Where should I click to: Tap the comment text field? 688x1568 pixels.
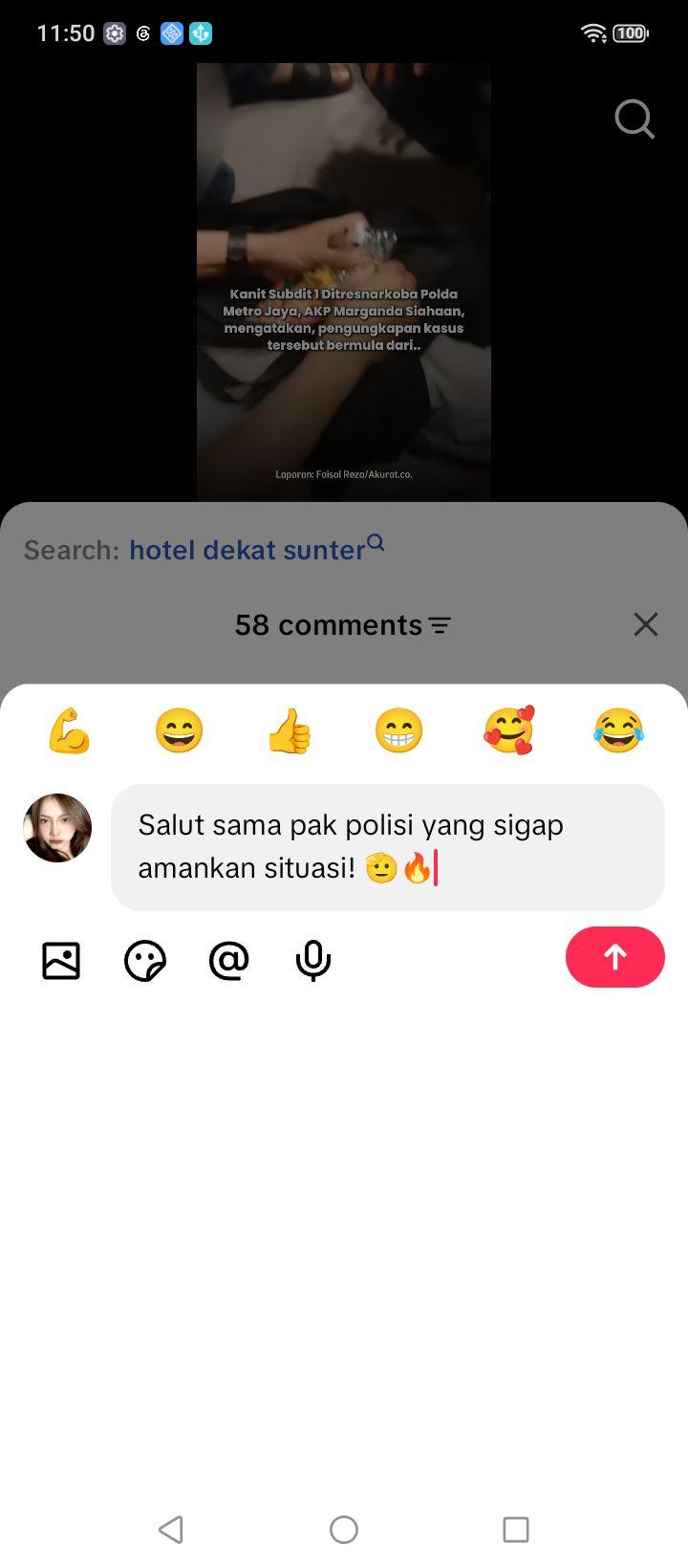coord(388,847)
